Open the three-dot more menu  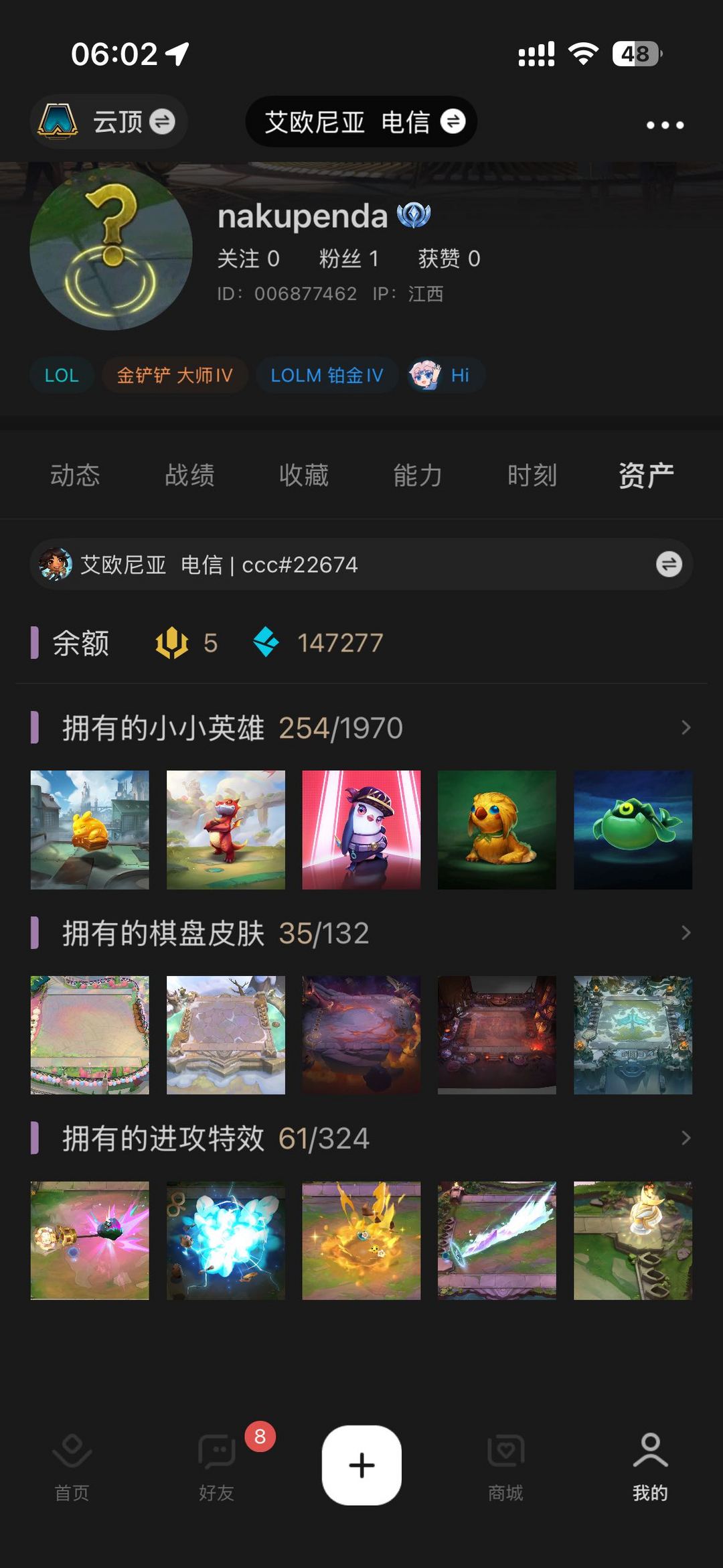tap(665, 125)
